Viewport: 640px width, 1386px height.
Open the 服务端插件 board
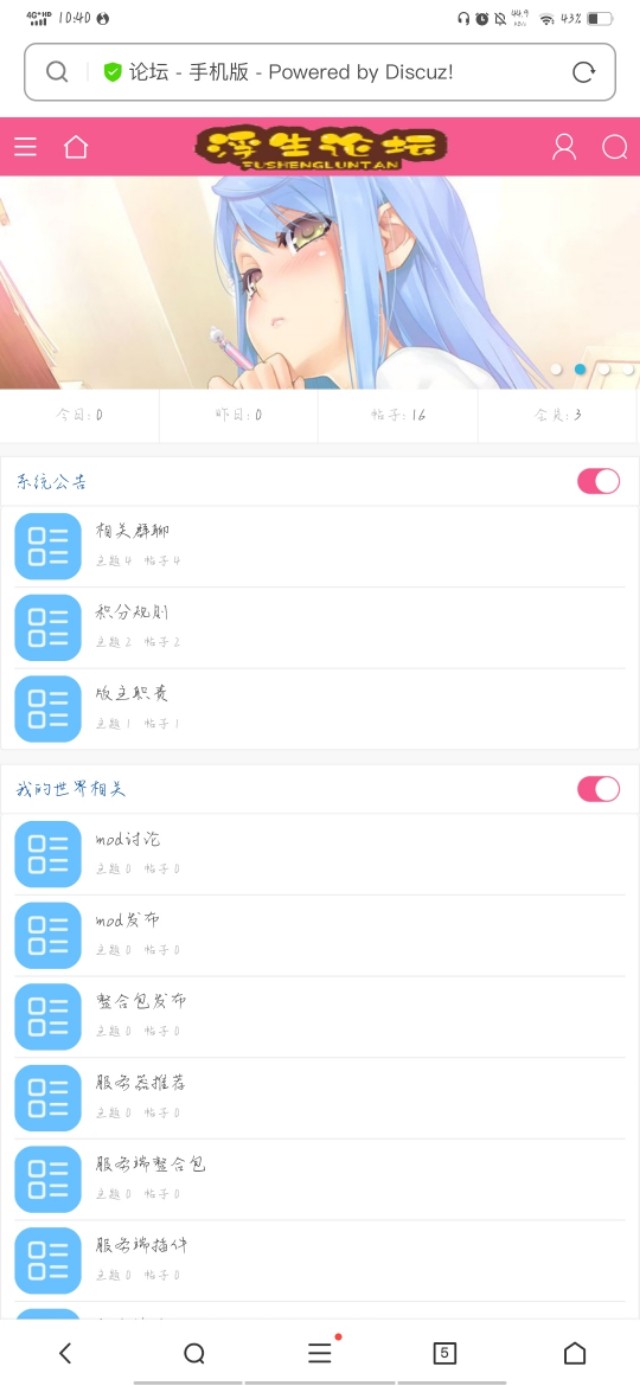pos(142,1245)
